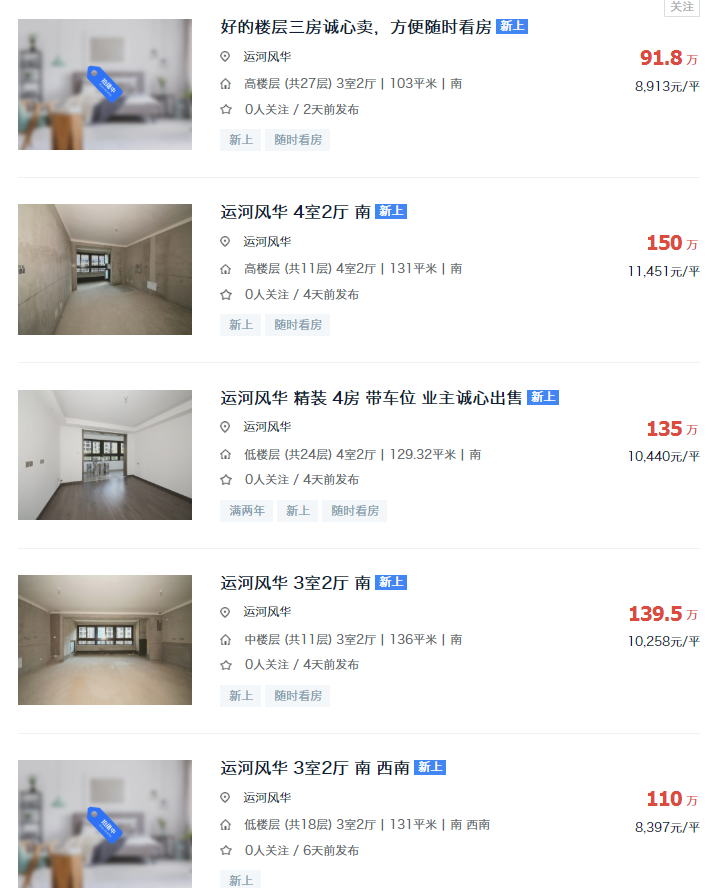Viewport: 727px width, 888px height.
Task: Open listing '运河风华 3室2厅 南 西南'
Action: pyautogui.click(x=315, y=768)
